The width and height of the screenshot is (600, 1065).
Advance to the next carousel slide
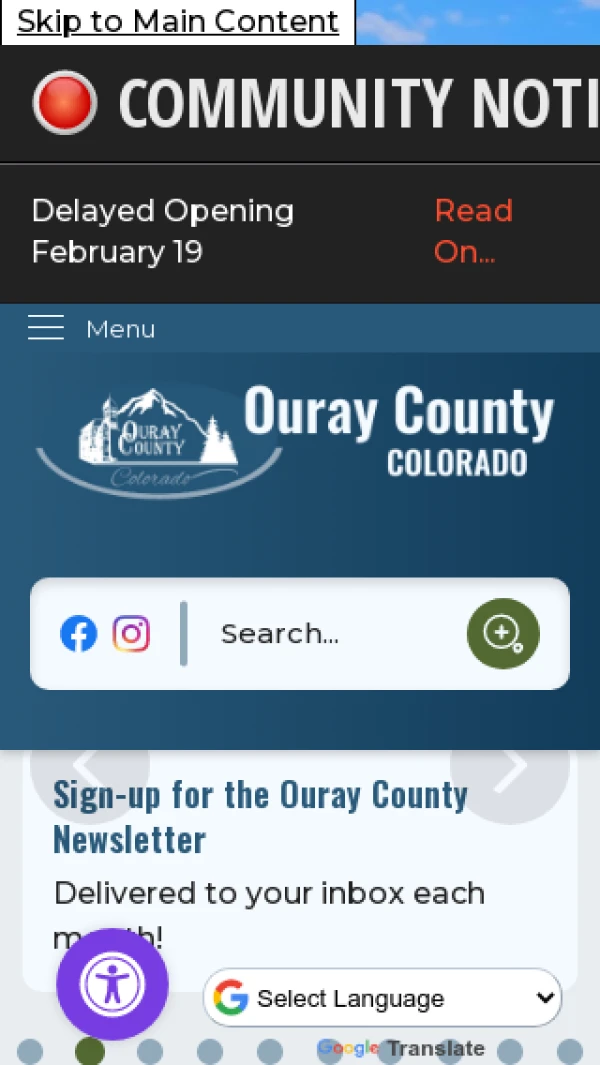point(510,767)
